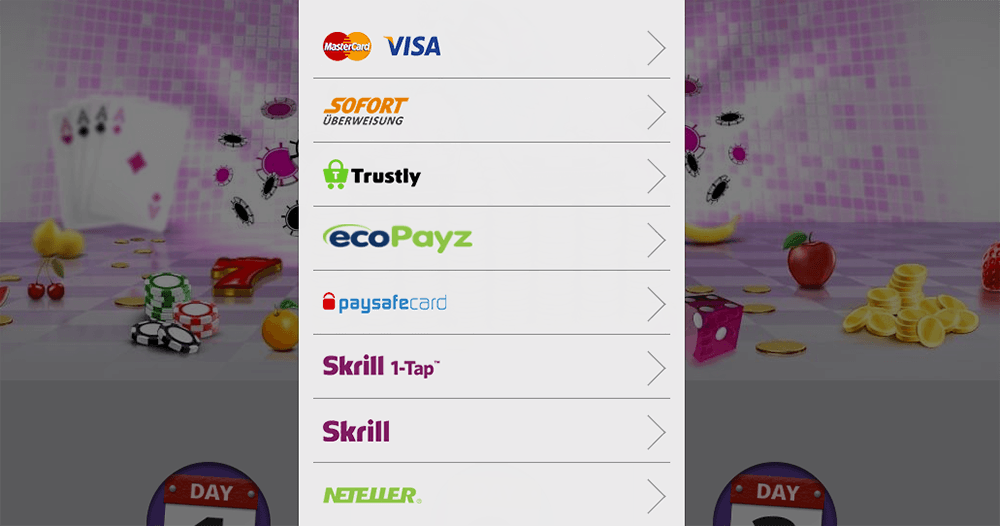Pick ecoPayz as payment method
The height and width of the screenshot is (526, 1000).
click(x=490, y=239)
